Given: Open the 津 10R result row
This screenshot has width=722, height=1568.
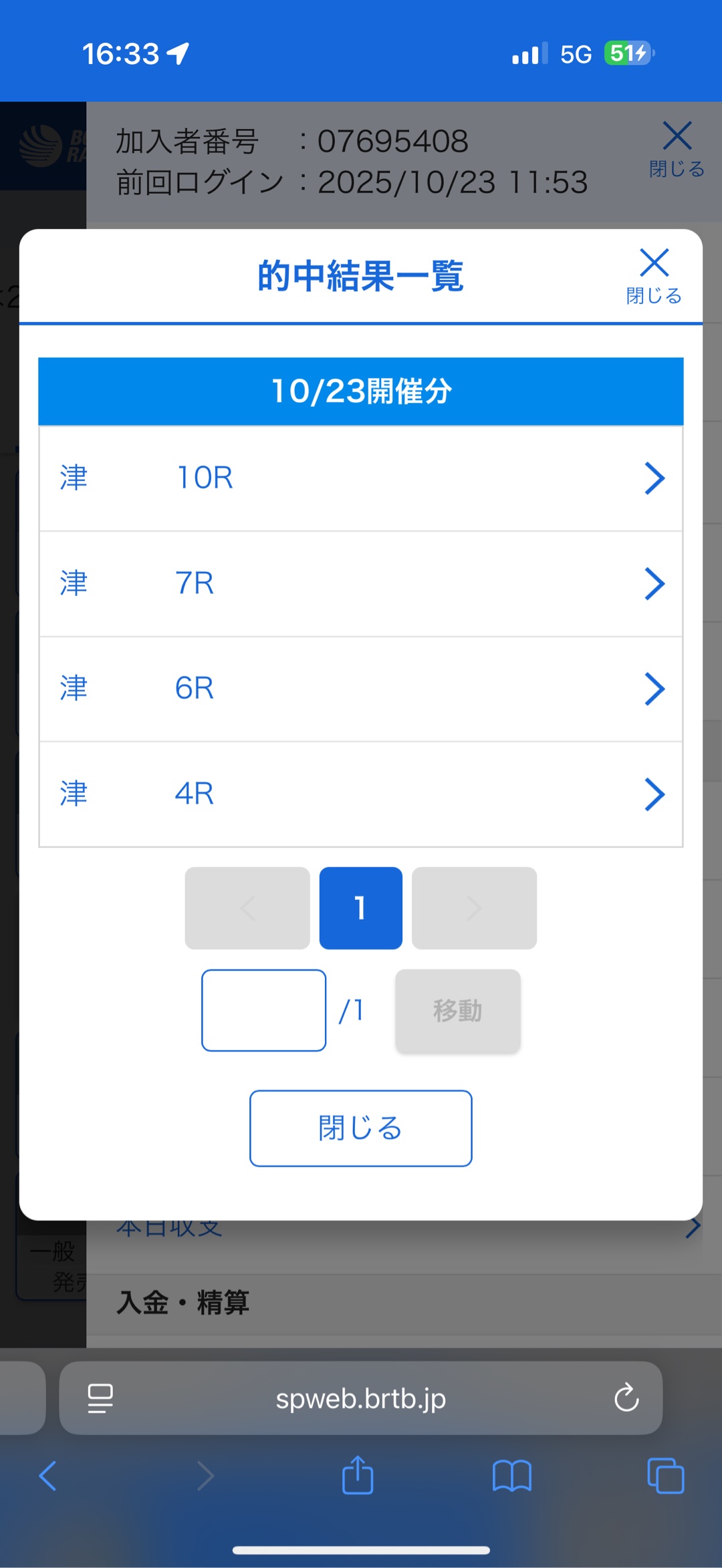Looking at the screenshot, I should (361, 478).
